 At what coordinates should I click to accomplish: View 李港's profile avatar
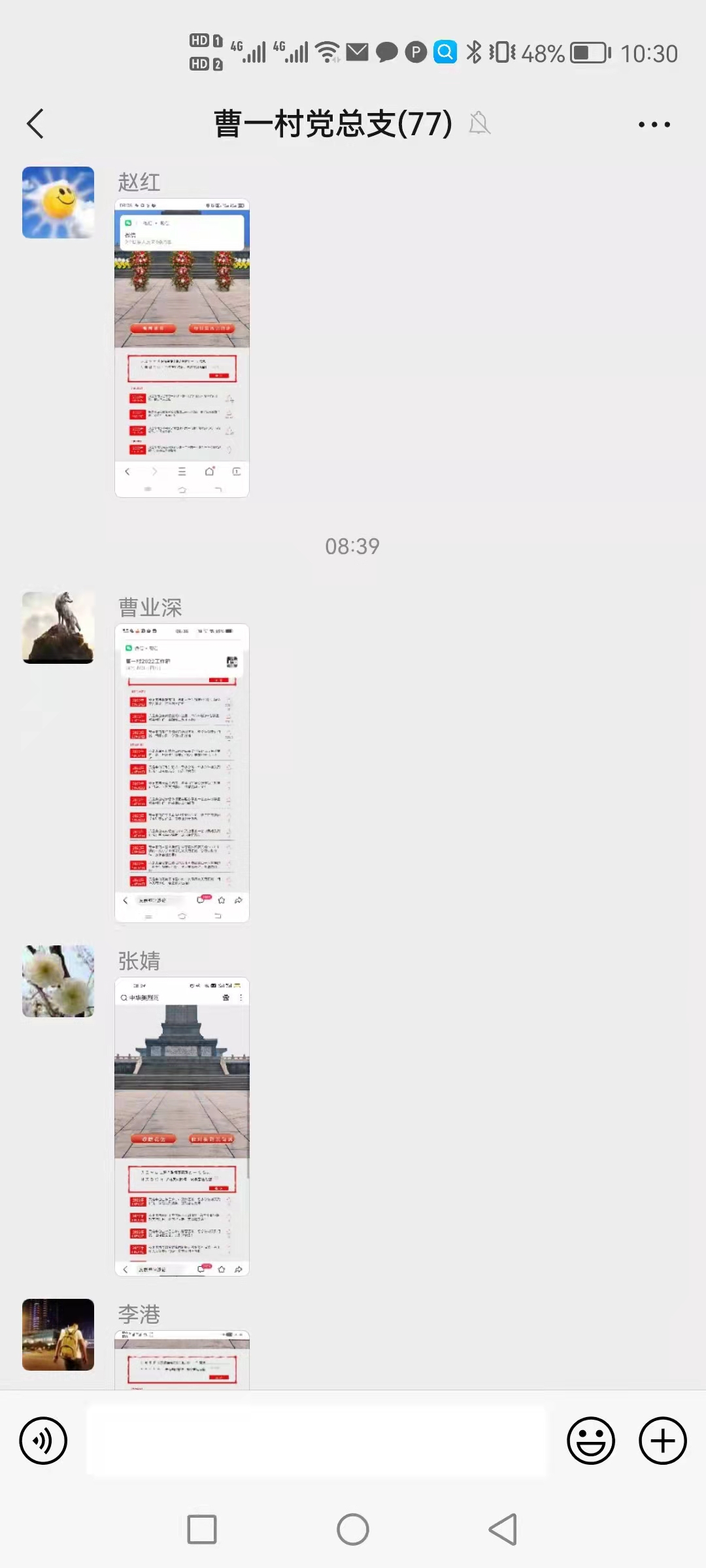(58, 1335)
